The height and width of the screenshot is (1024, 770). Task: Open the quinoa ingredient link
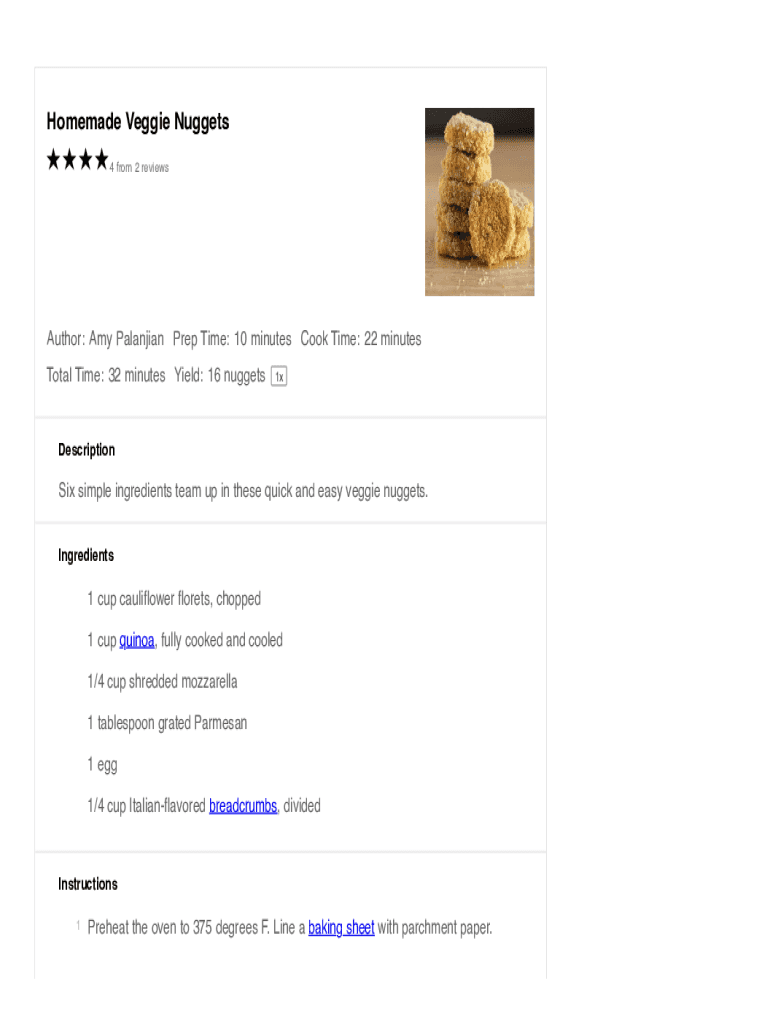[136, 641]
